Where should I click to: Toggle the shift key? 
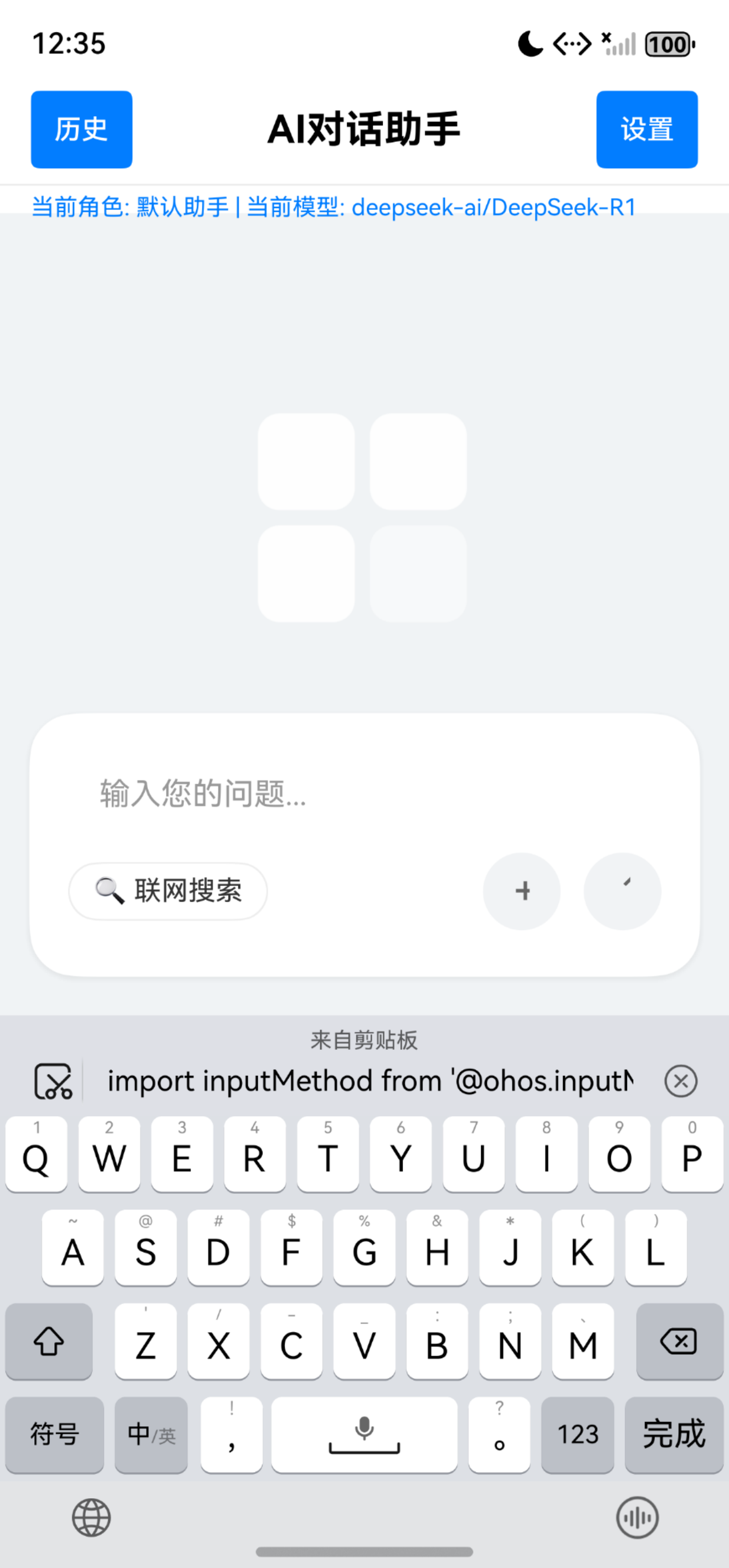pos(49,1342)
